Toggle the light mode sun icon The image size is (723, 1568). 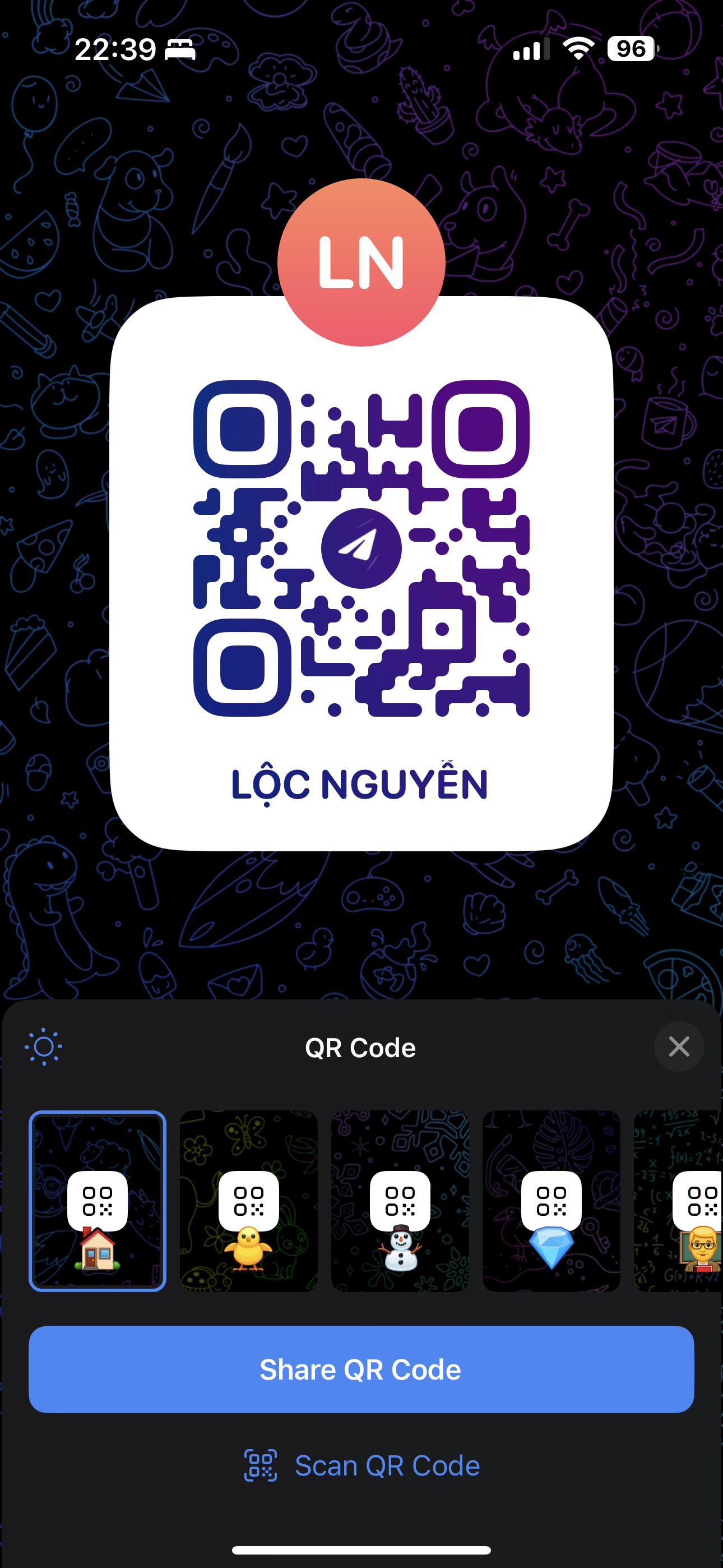[43, 1047]
